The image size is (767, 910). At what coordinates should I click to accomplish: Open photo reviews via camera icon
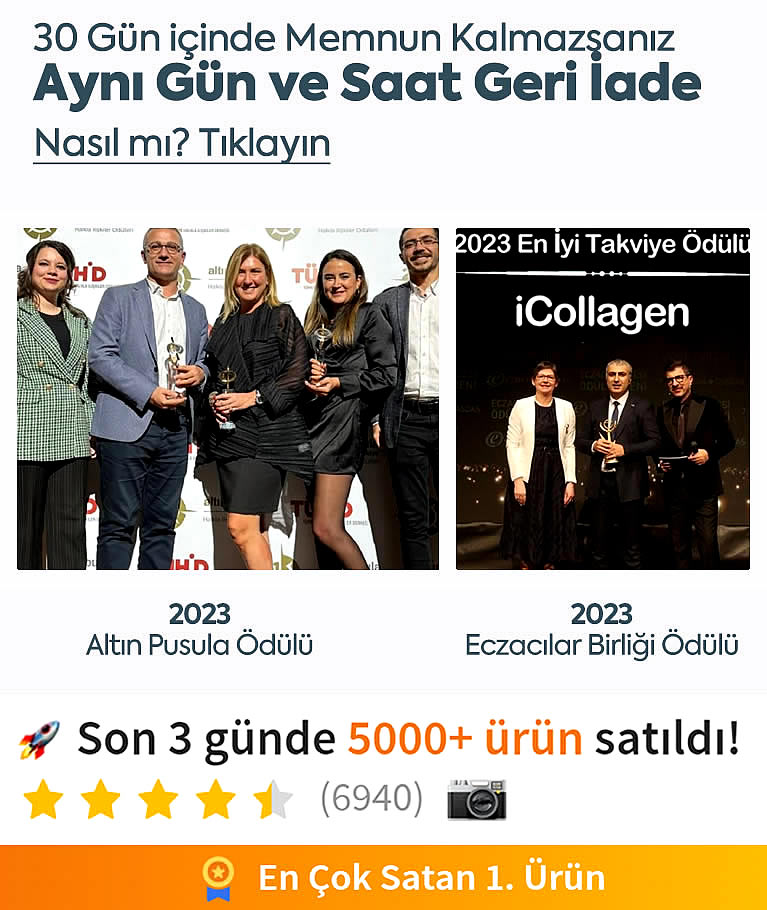pyautogui.click(x=476, y=799)
